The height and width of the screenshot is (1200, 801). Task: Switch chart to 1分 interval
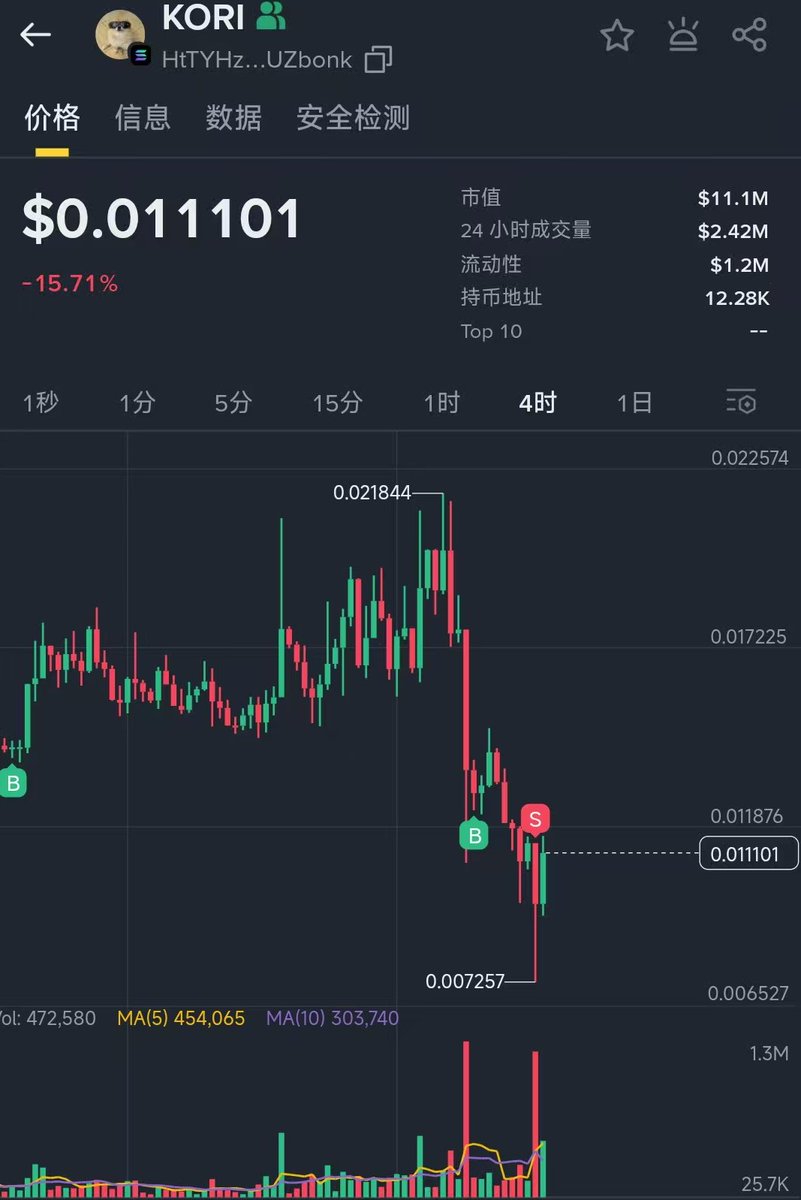click(x=137, y=403)
